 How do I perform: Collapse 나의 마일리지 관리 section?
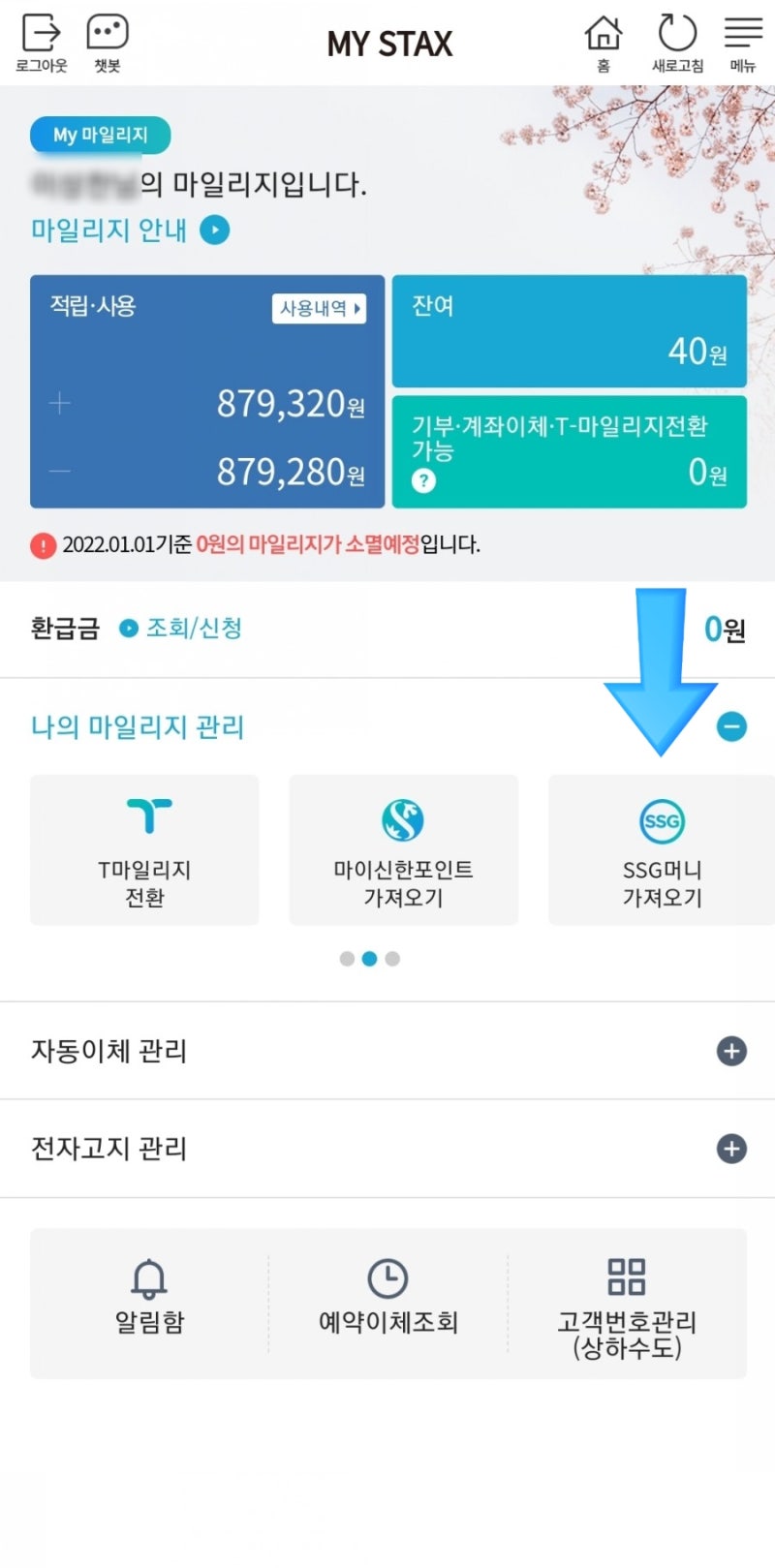point(732,727)
